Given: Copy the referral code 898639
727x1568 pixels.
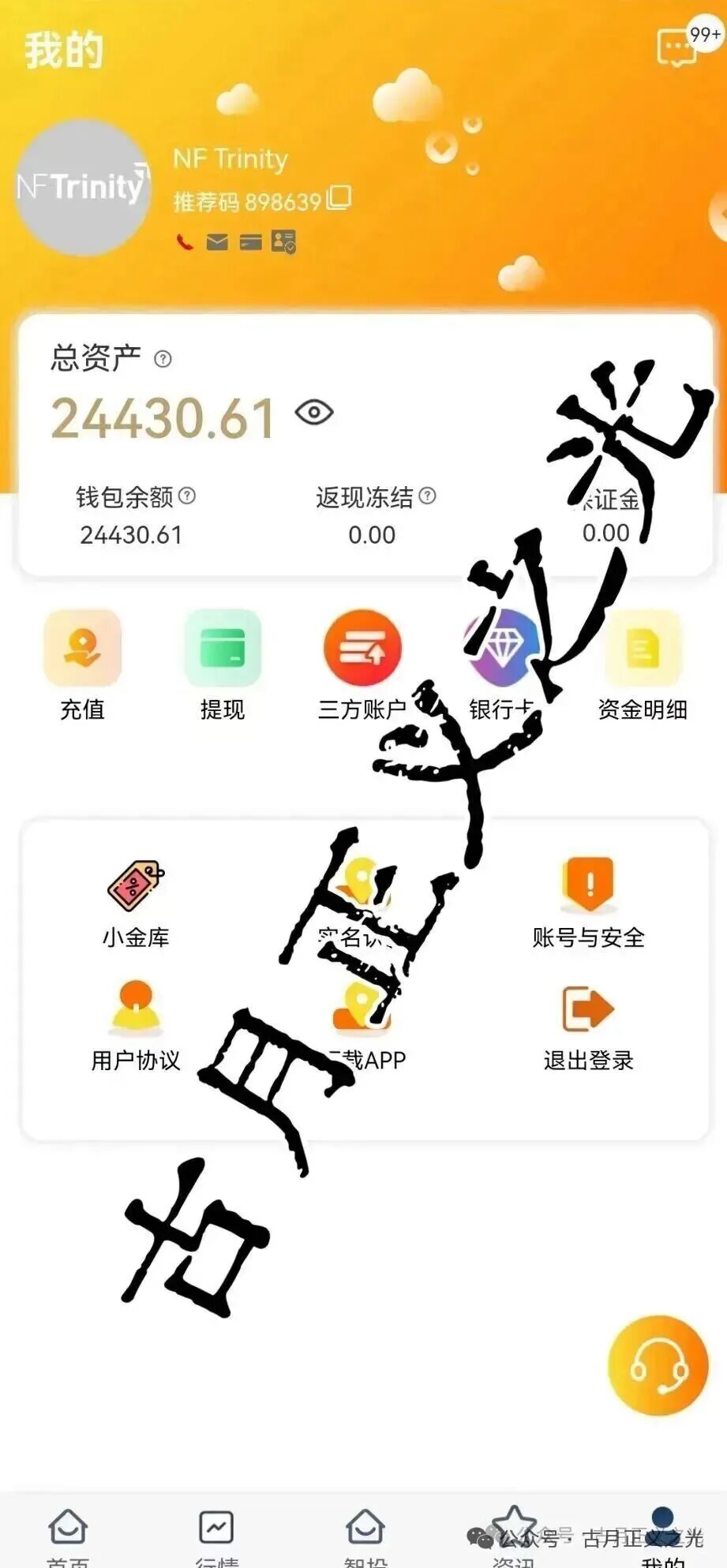Looking at the screenshot, I should 339,198.
